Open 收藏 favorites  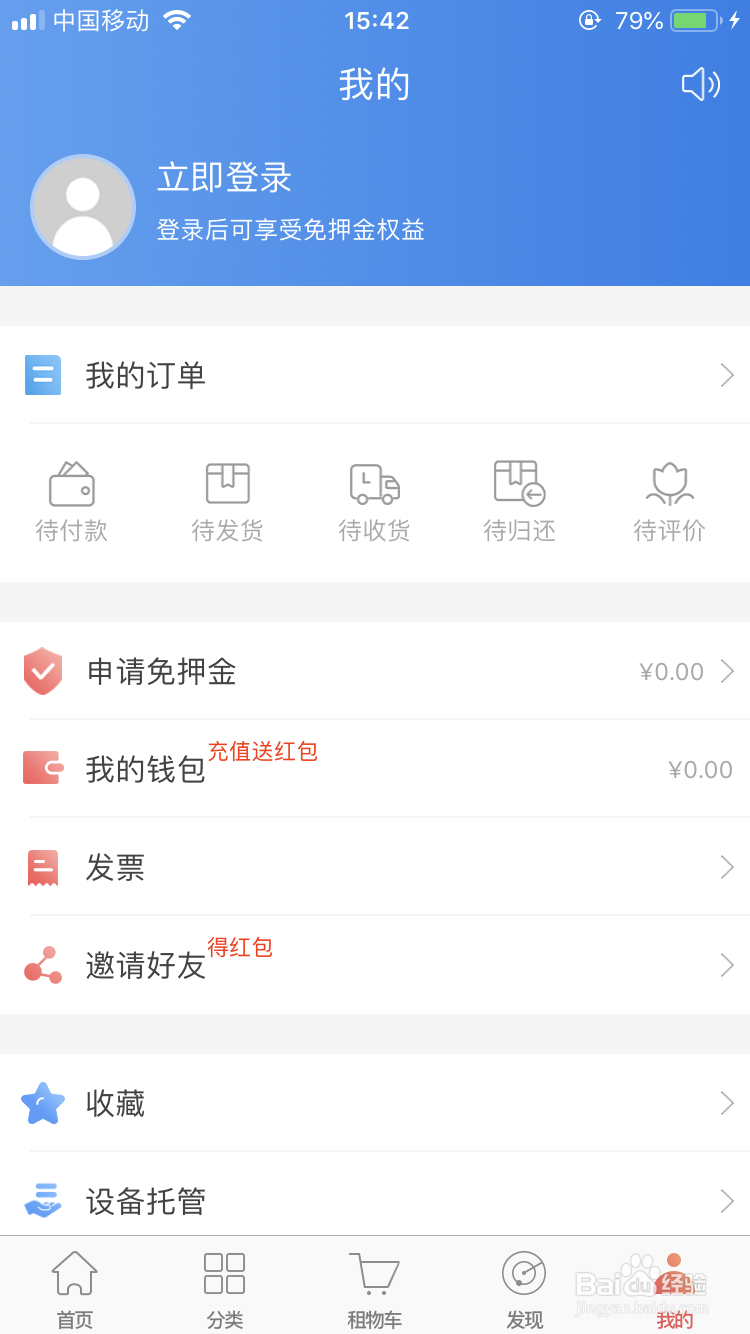click(375, 1103)
